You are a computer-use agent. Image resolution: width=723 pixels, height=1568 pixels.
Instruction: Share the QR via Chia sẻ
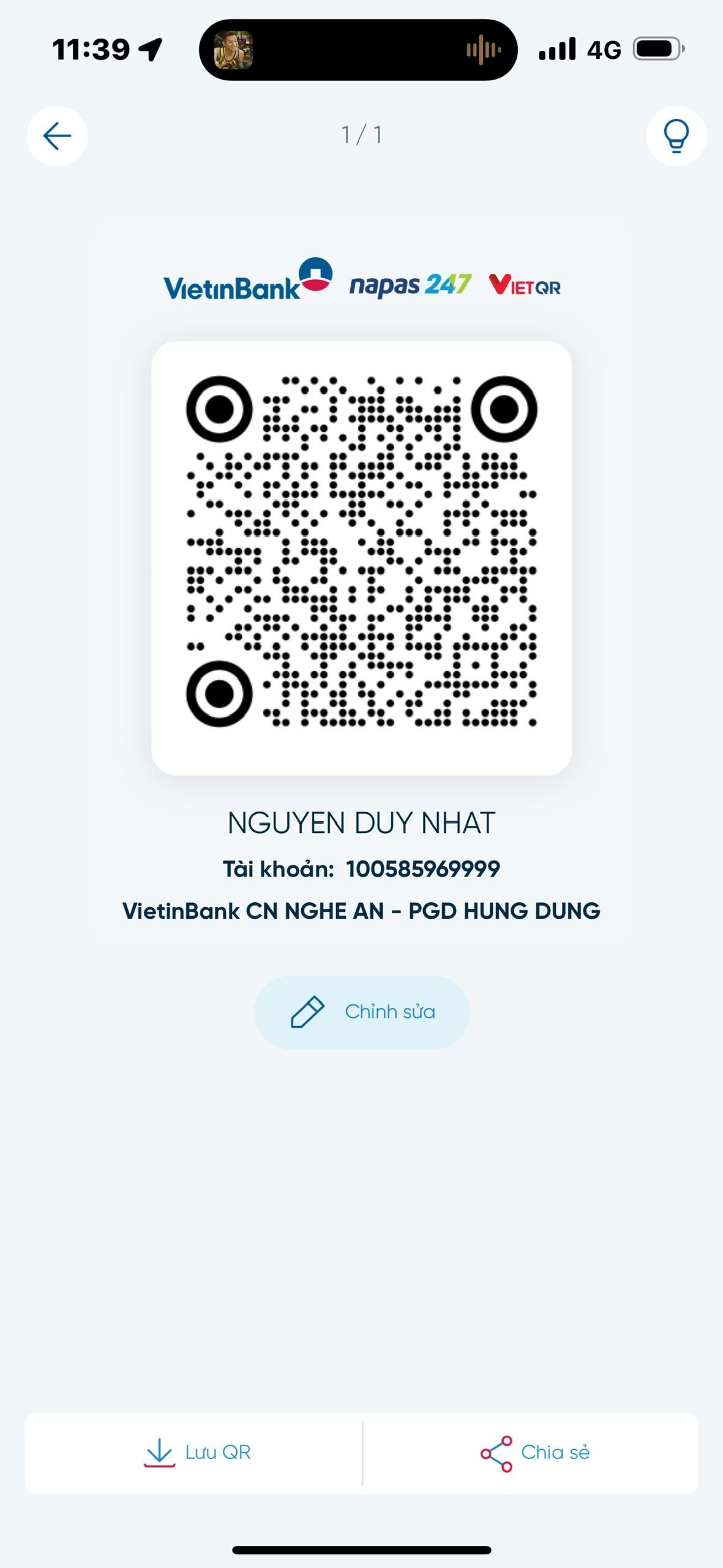coord(531,1453)
